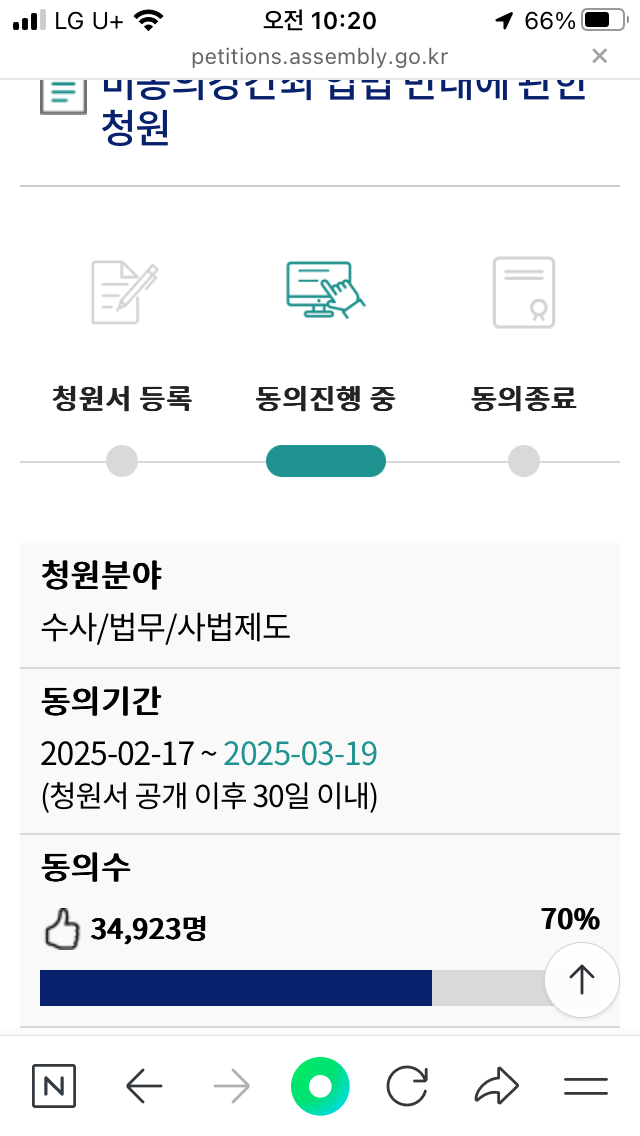640x1136 pixels.
Task: Go back to the previous page
Action: [x=145, y=1086]
